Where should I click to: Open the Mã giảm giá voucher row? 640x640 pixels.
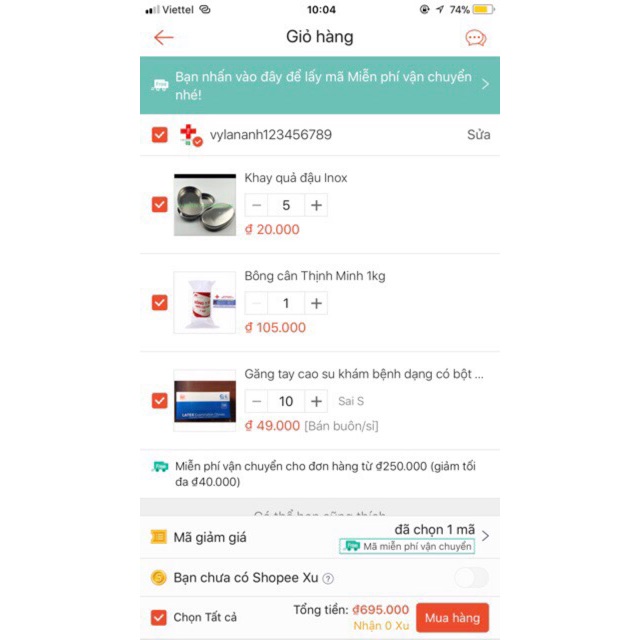320,537
